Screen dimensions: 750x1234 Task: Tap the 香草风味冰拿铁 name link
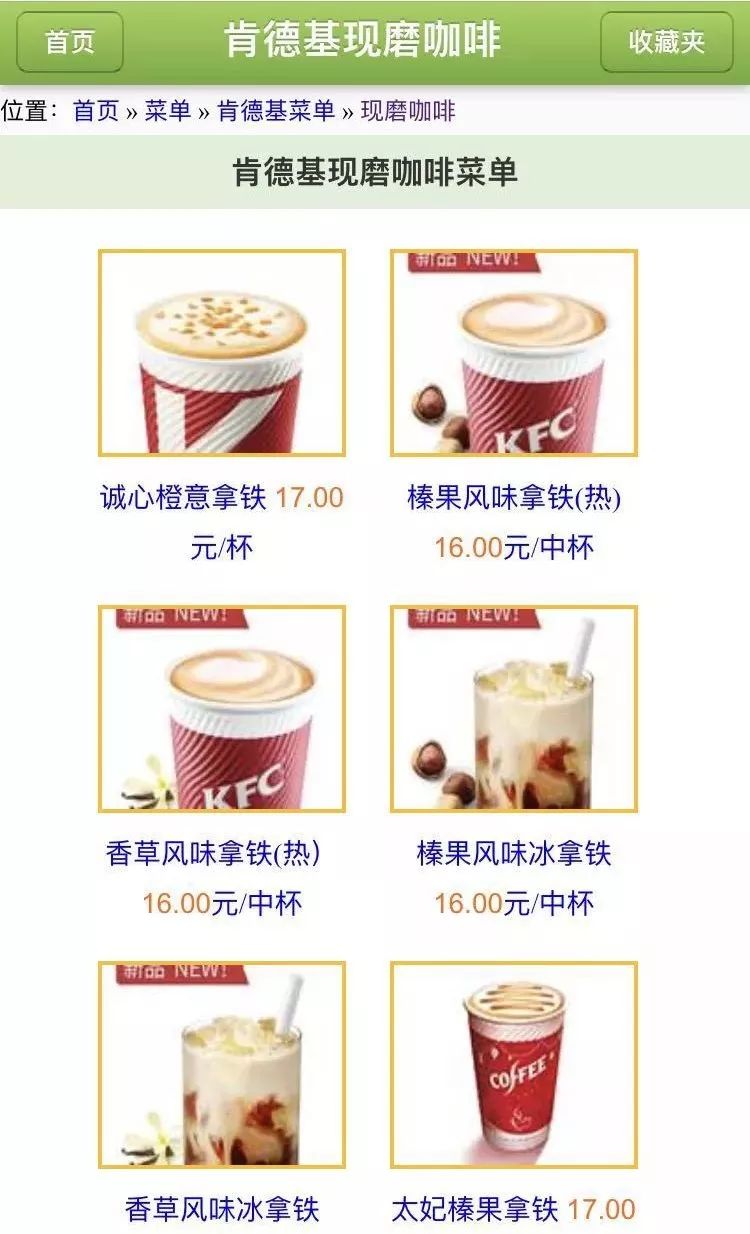[222, 1210]
